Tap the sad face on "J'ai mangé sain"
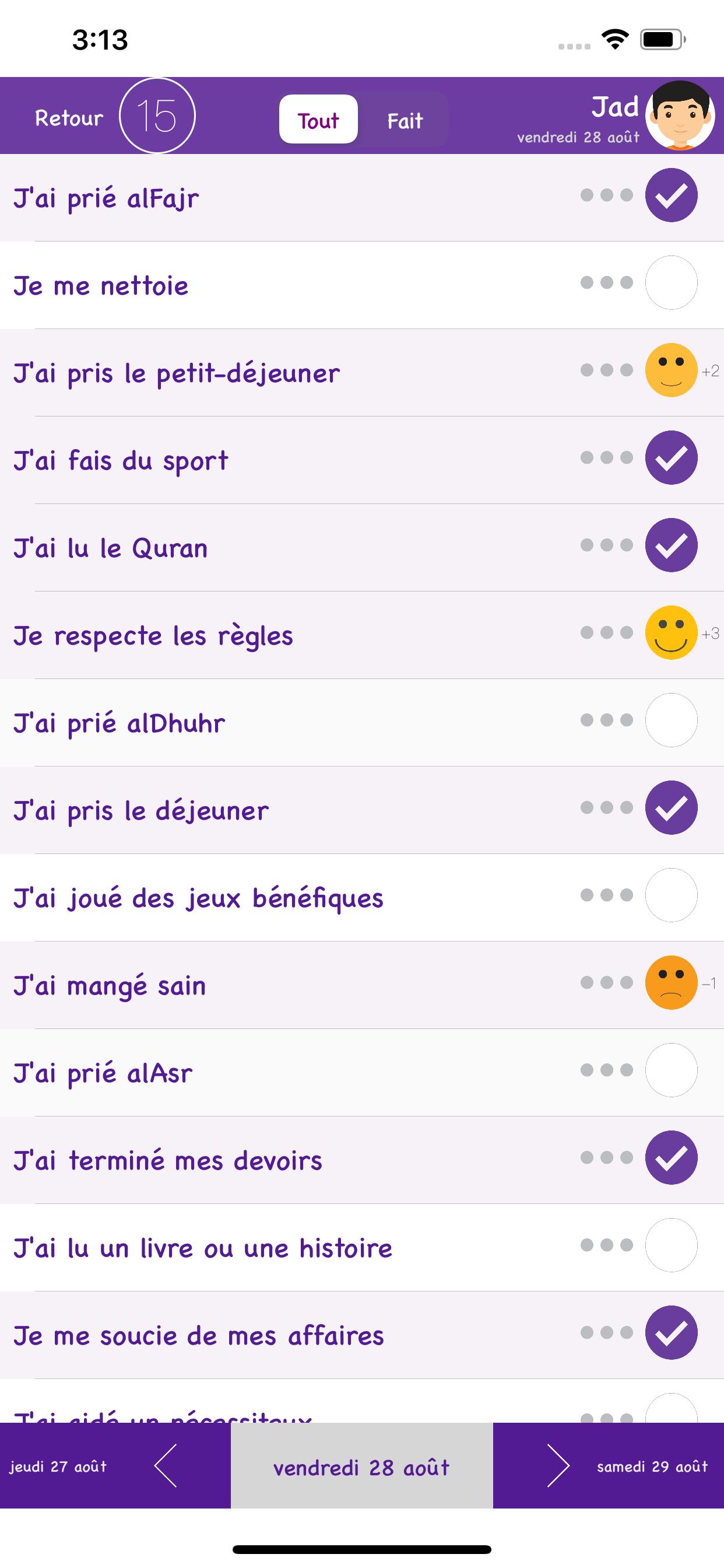Screen dimensions: 724x1568 tap(671, 982)
